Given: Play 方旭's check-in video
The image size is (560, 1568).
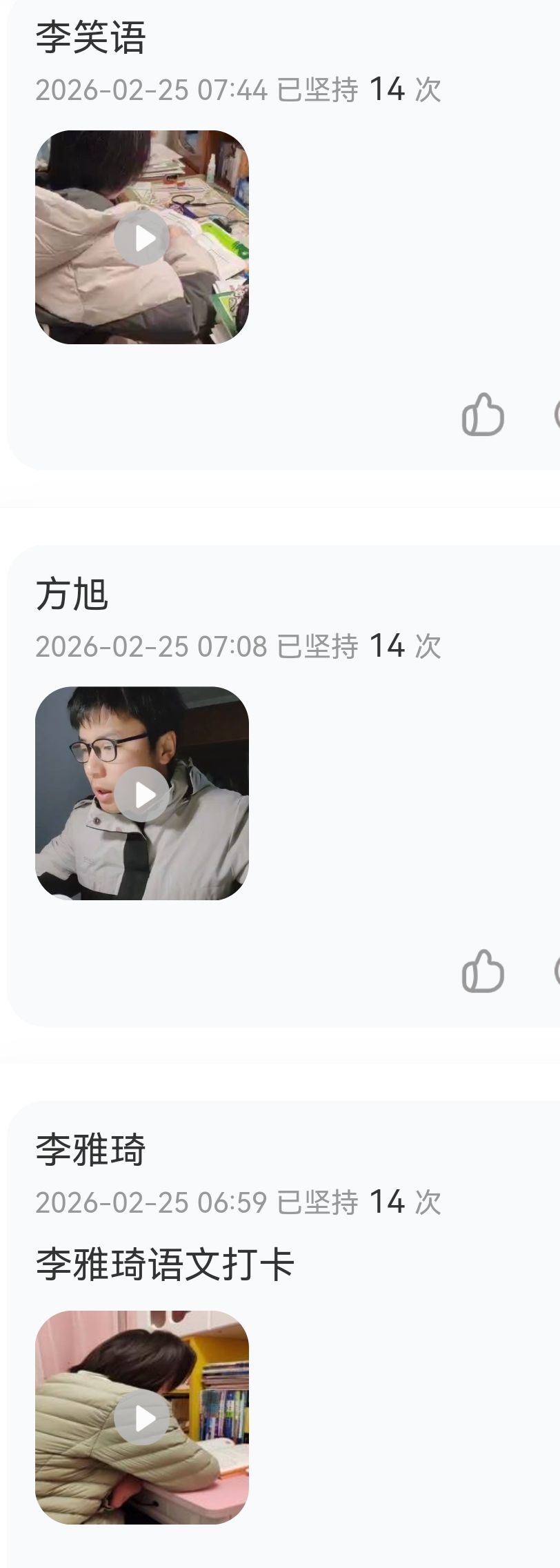Looking at the screenshot, I should [x=142, y=794].
